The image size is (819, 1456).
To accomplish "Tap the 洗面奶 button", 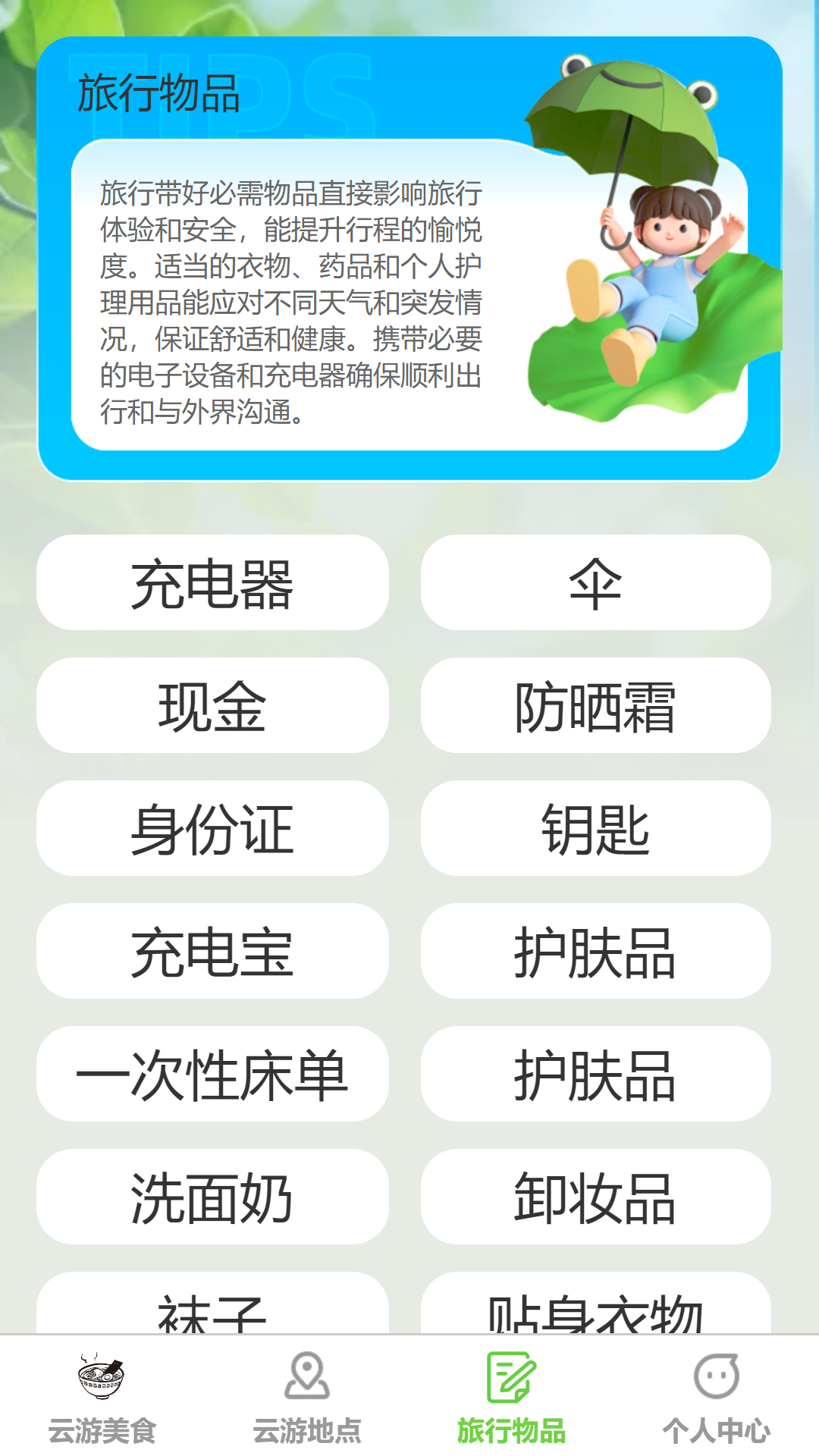I will point(212,1197).
